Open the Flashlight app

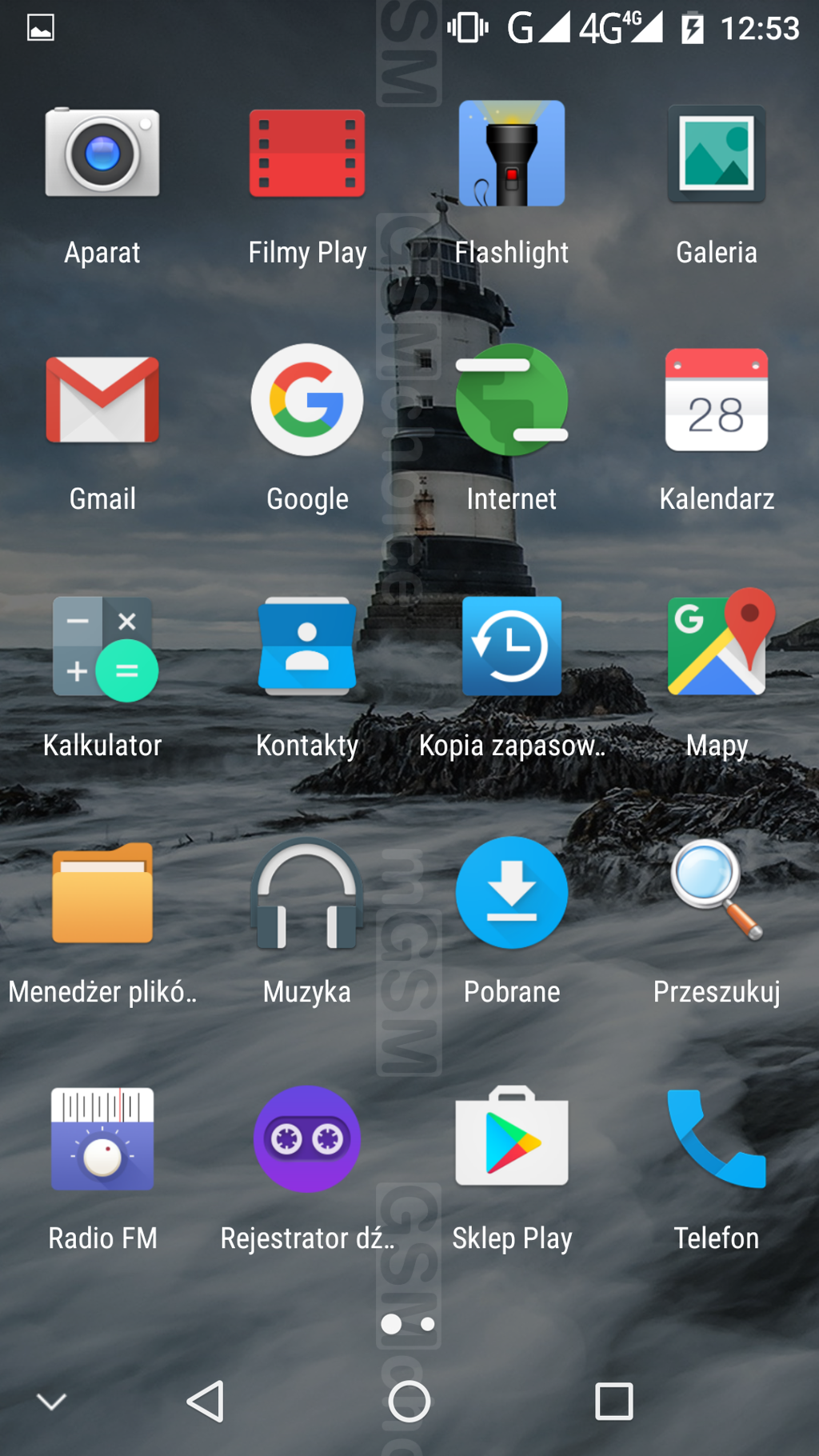512,154
